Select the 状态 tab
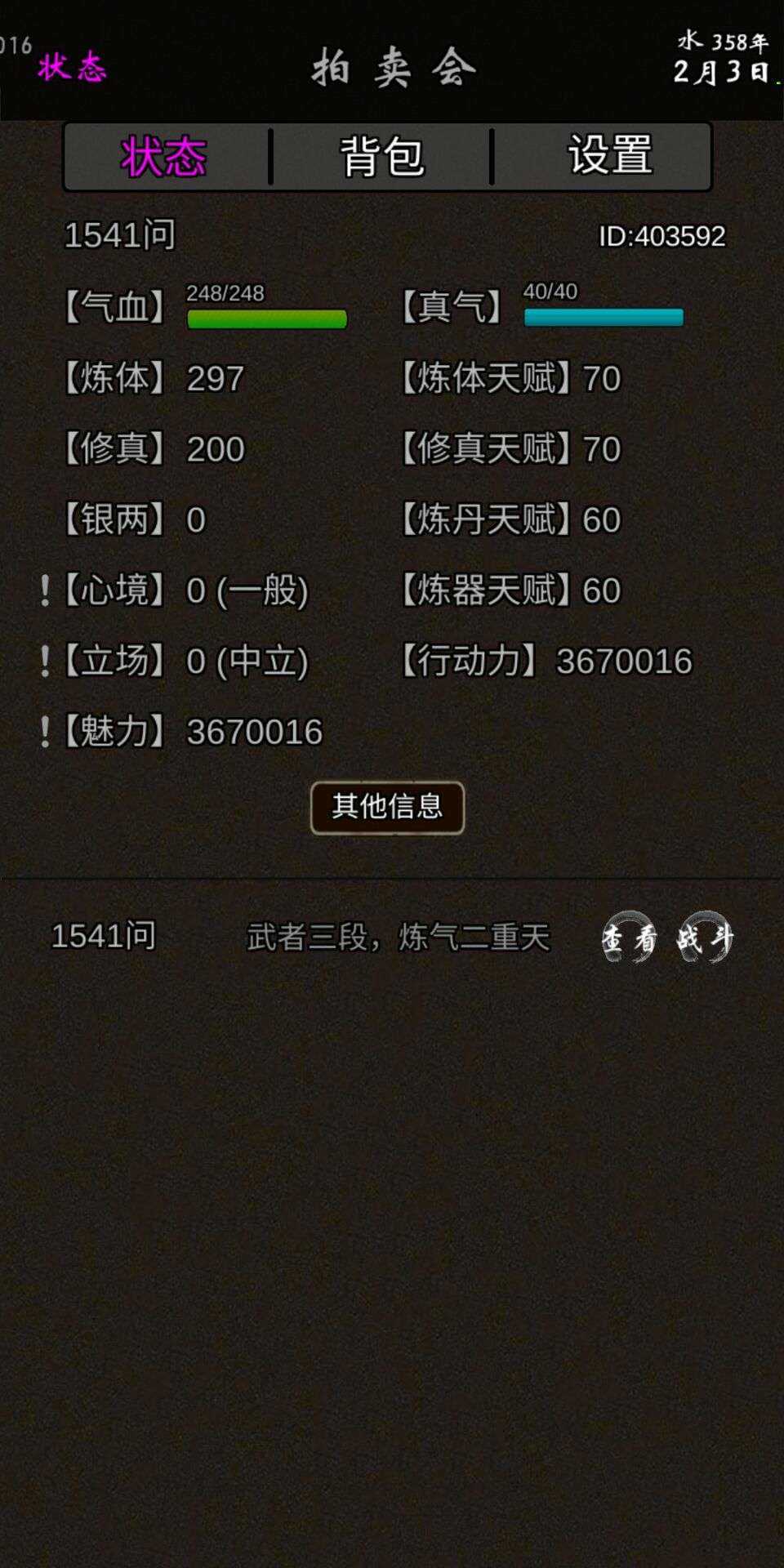This screenshot has width=784, height=1568. [x=164, y=157]
